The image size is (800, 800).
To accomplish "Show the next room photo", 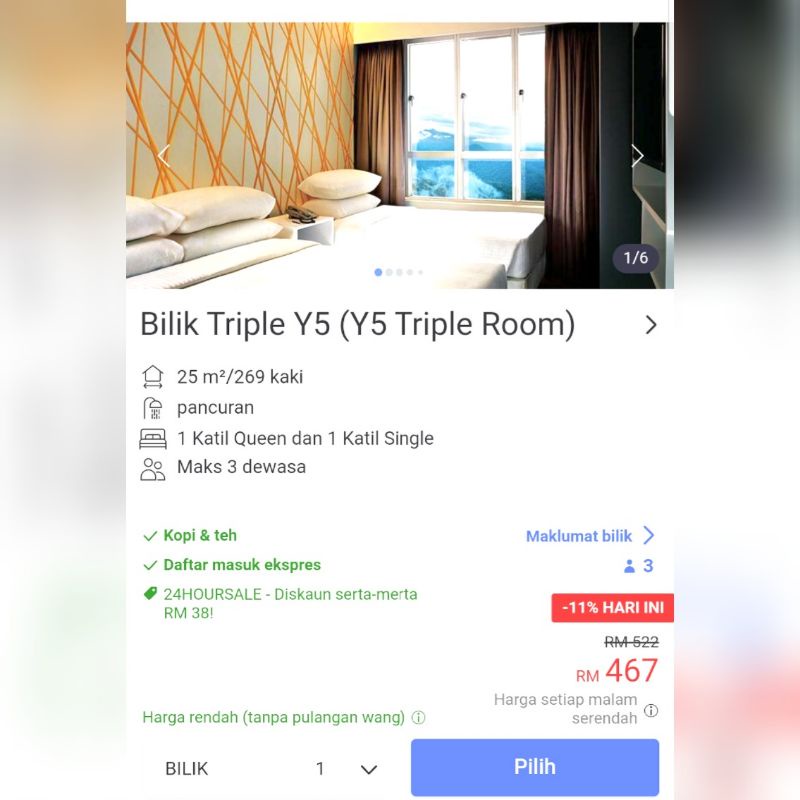I will [637, 156].
